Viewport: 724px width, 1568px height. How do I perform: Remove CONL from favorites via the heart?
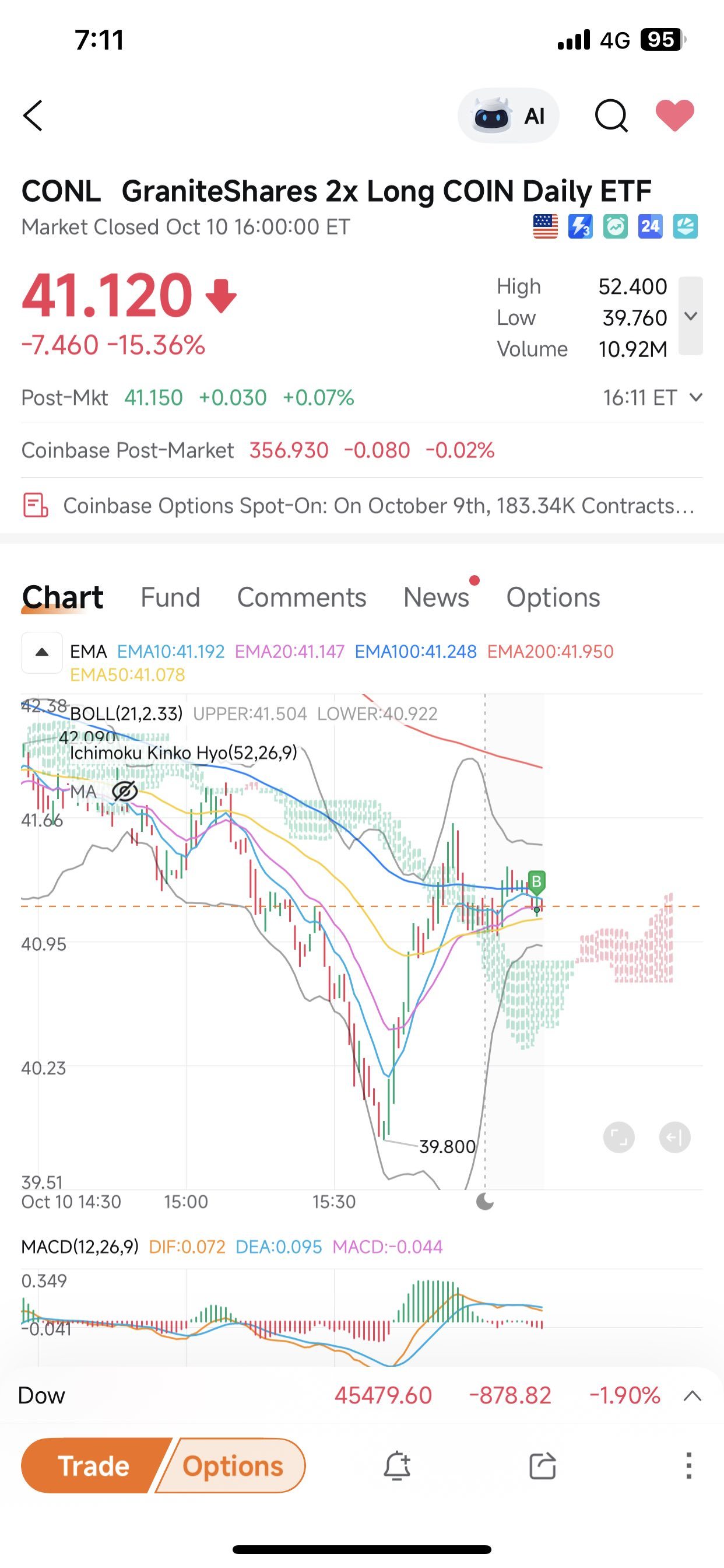[674, 116]
